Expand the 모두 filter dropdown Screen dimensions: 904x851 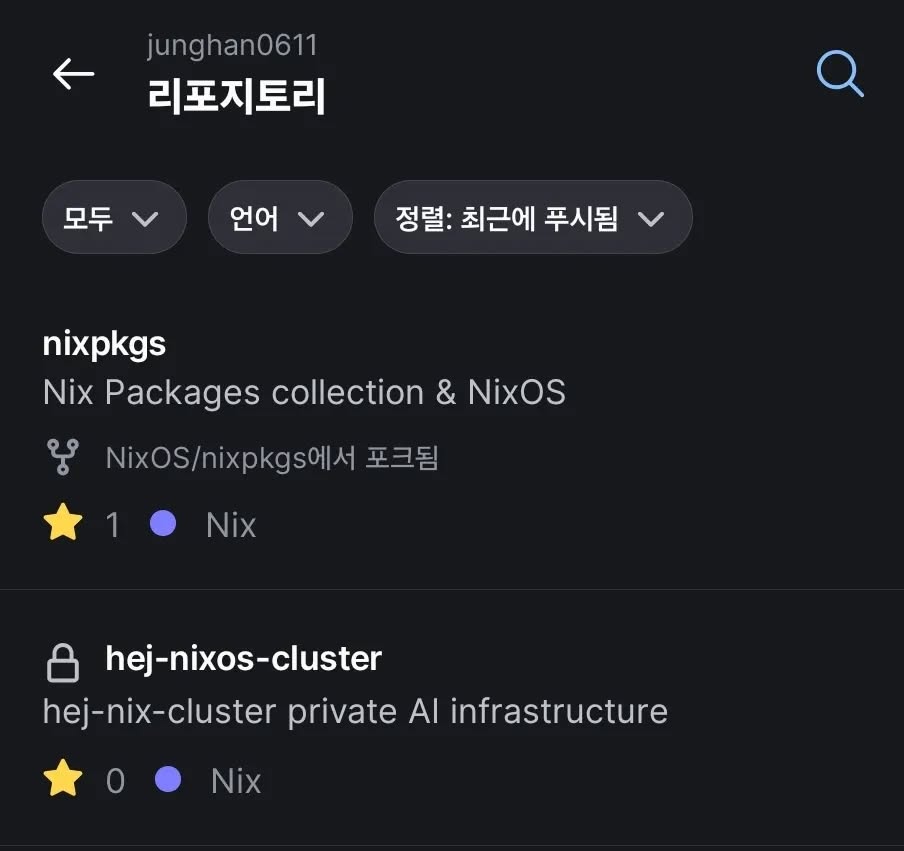tap(114, 218)
